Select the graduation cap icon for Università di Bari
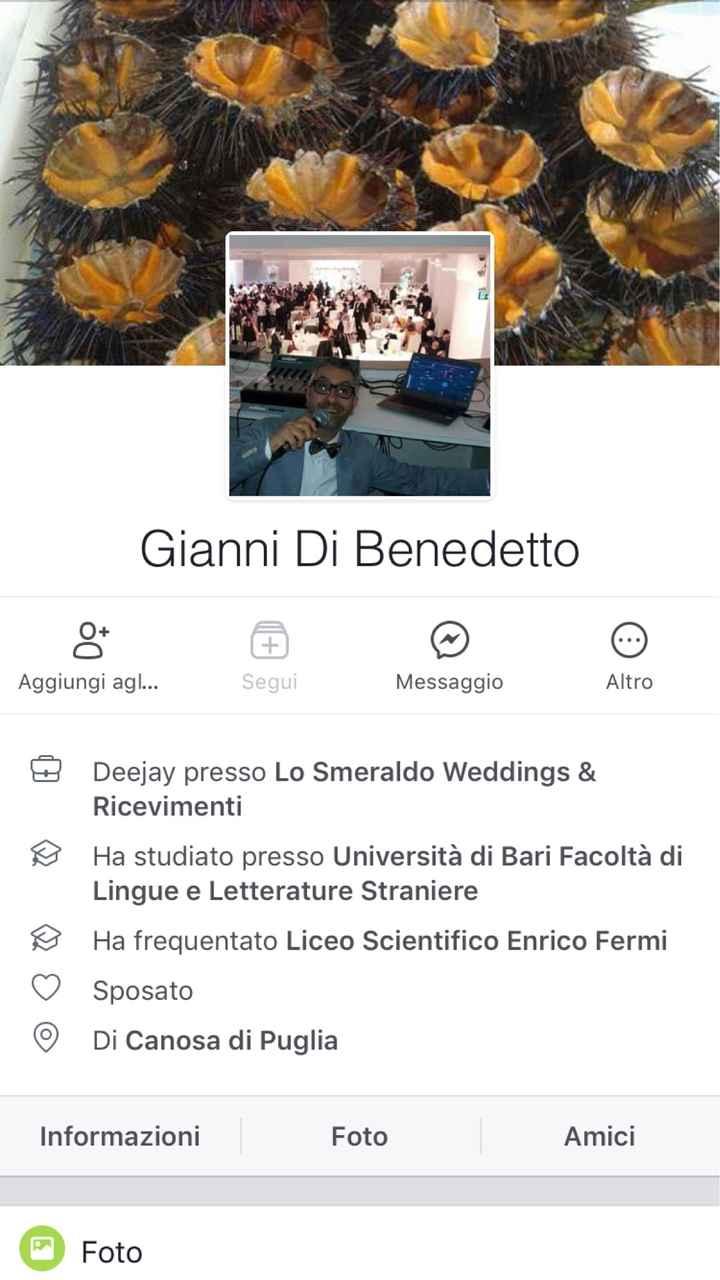The width and height of the screenshot is (720, 1280). point(45,852)
